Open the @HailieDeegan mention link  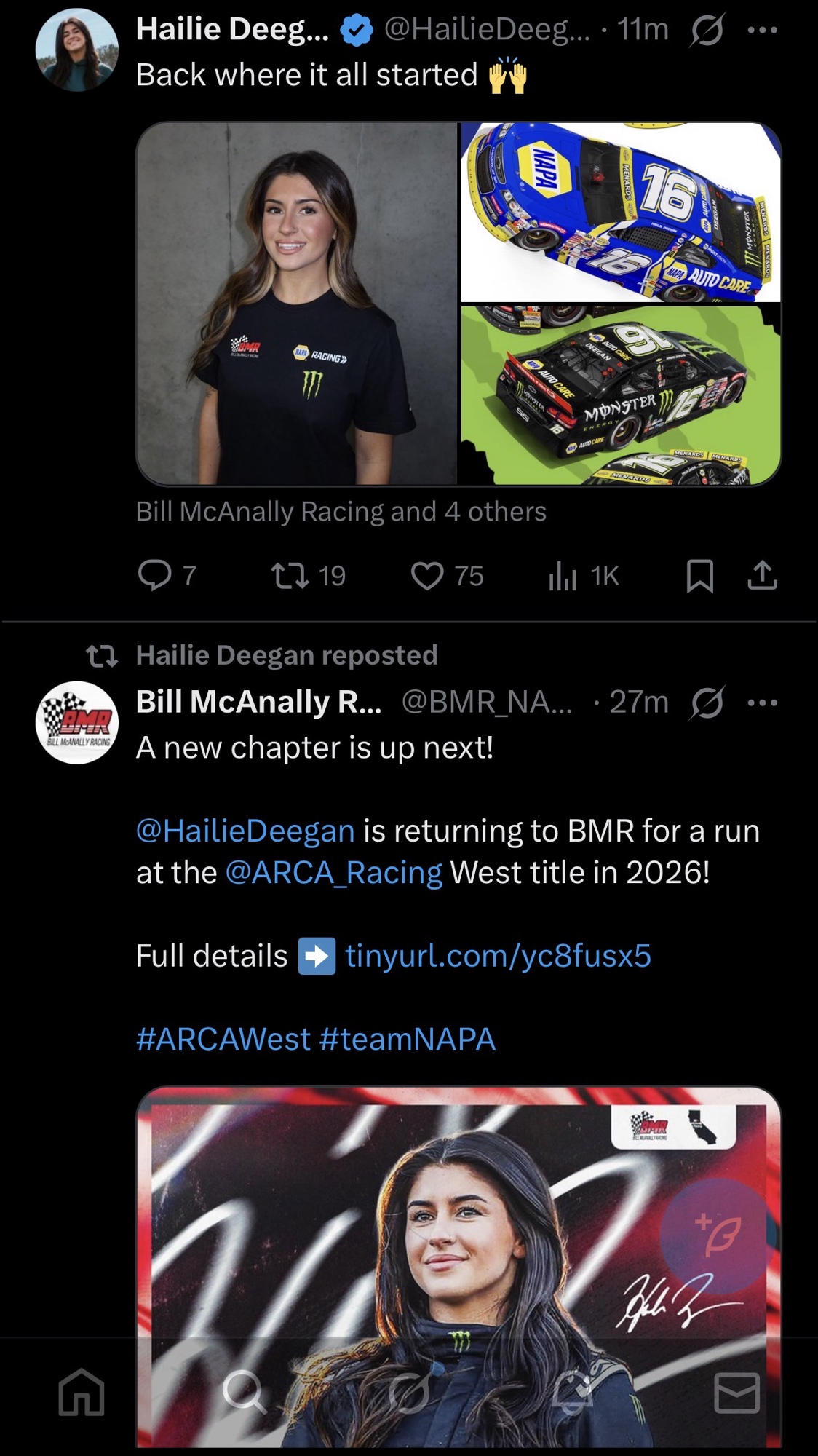point(245,831)
